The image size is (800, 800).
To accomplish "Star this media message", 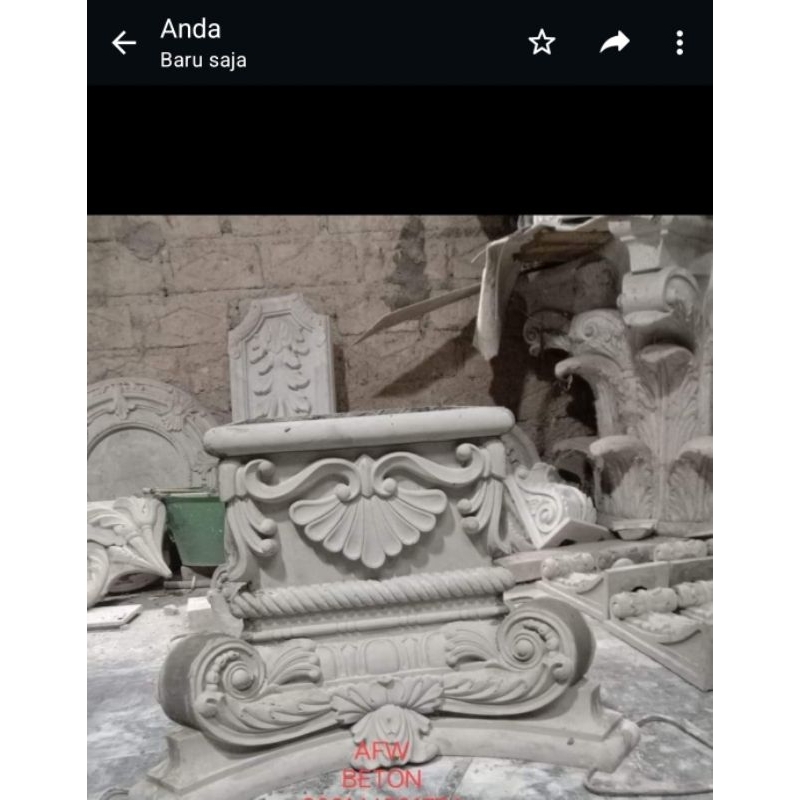I will 541,42.
